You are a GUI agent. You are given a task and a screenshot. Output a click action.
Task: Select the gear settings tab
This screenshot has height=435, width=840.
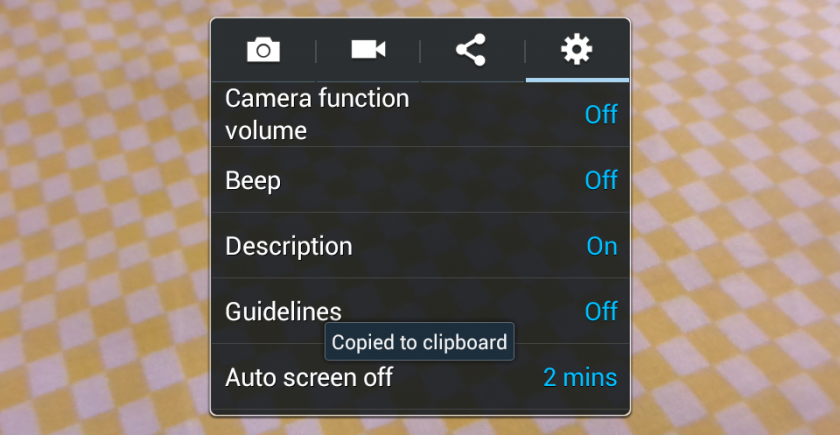(576, 50)
